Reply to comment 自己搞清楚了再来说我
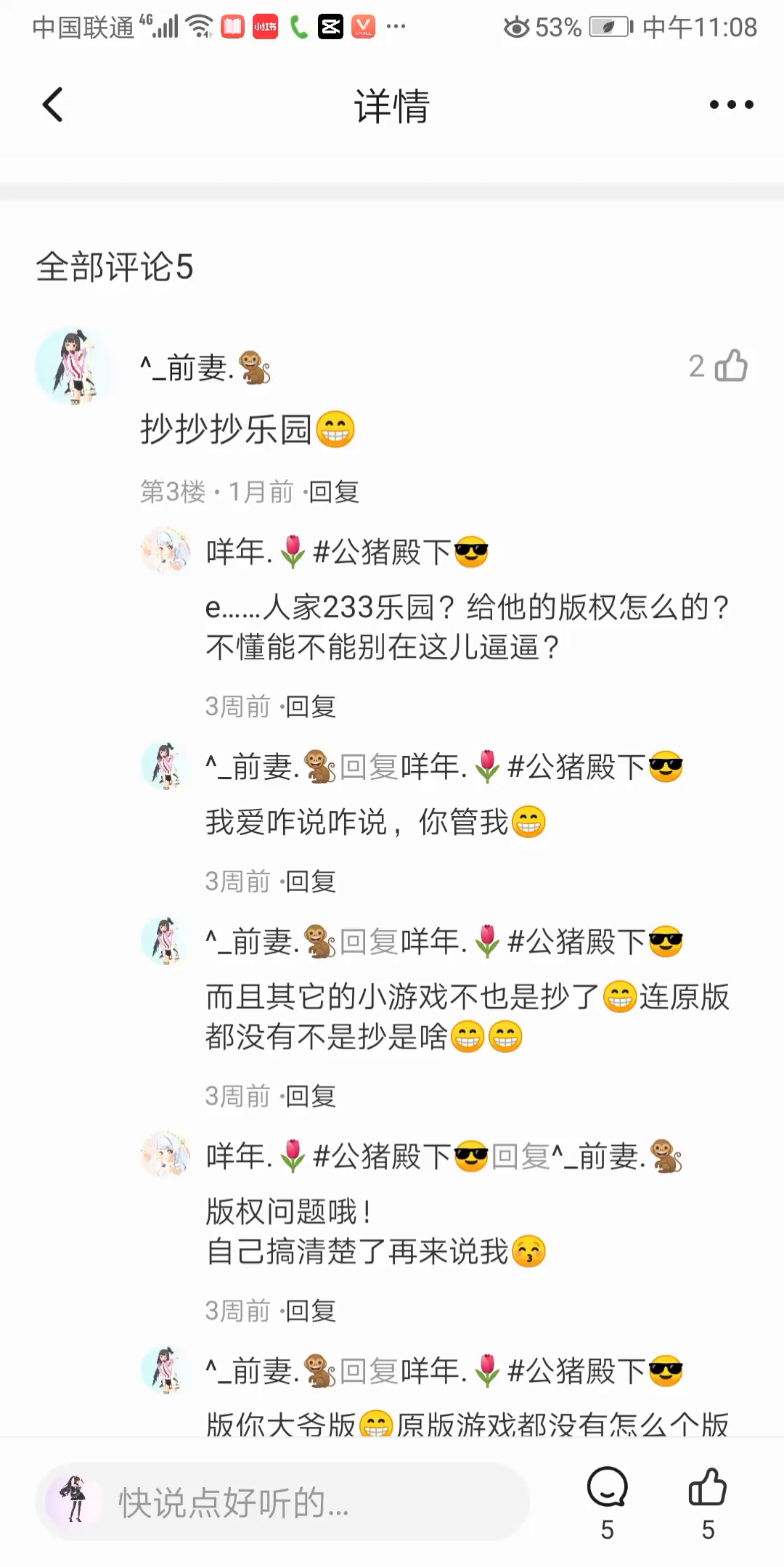This screenshot has height=1567, width=784. click(311, 1311)
